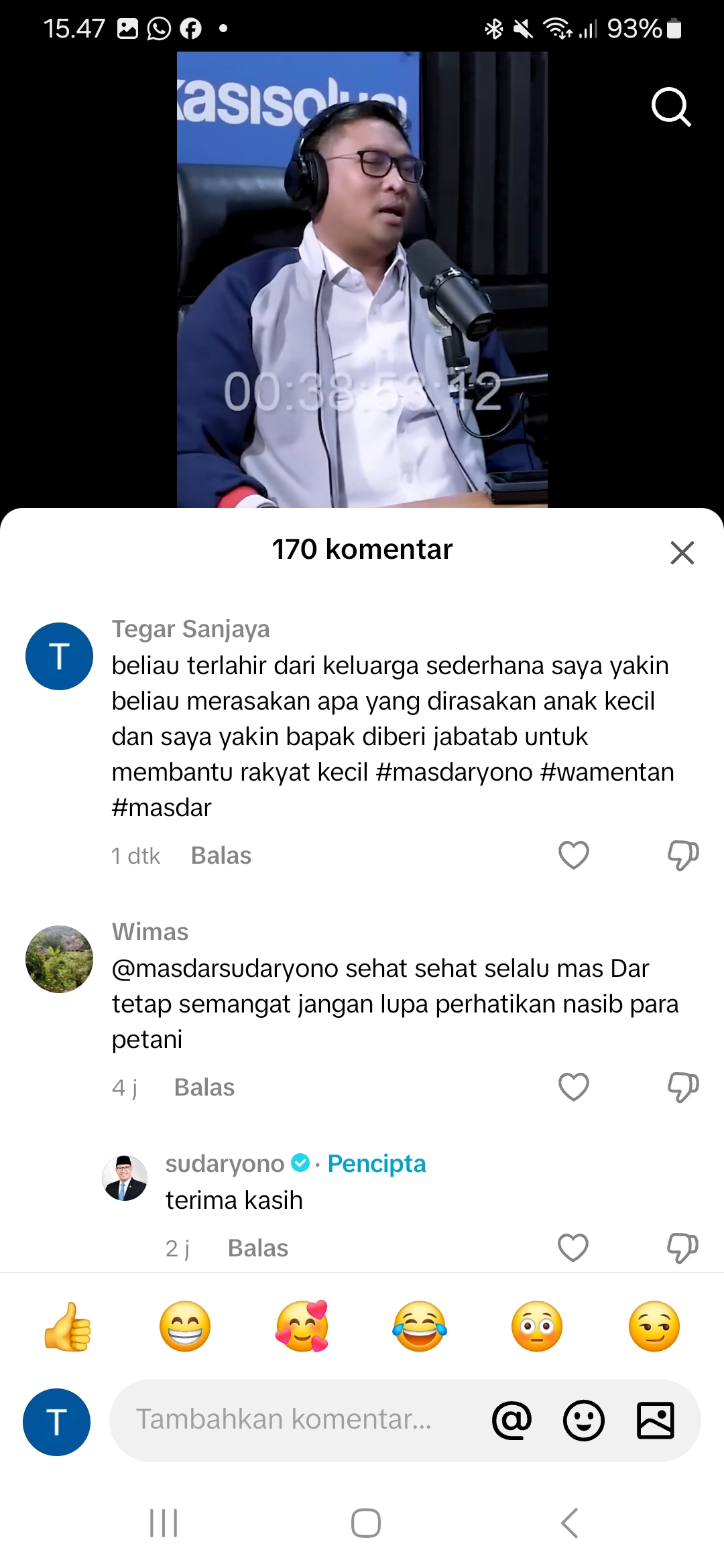
Task: Reply to sudaryono's terima kasih comment
Action: point(258,1248)
